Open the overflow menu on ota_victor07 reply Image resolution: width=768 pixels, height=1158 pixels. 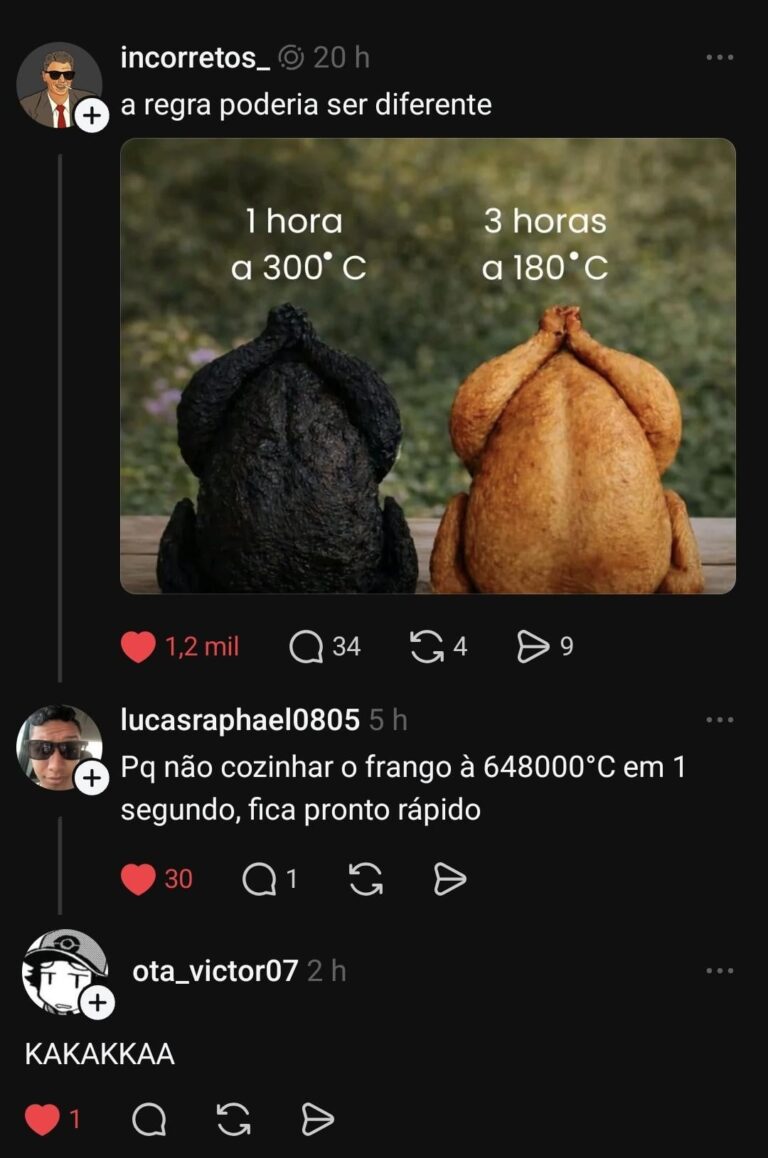tap(720, 971)
